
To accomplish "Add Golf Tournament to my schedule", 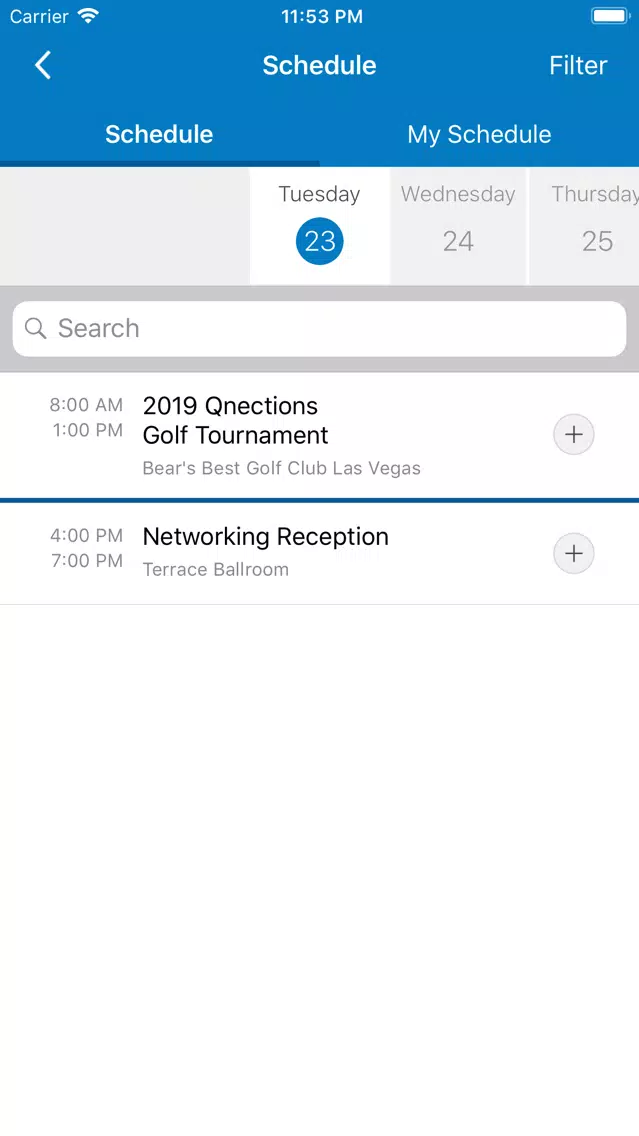I will (574, 435).
